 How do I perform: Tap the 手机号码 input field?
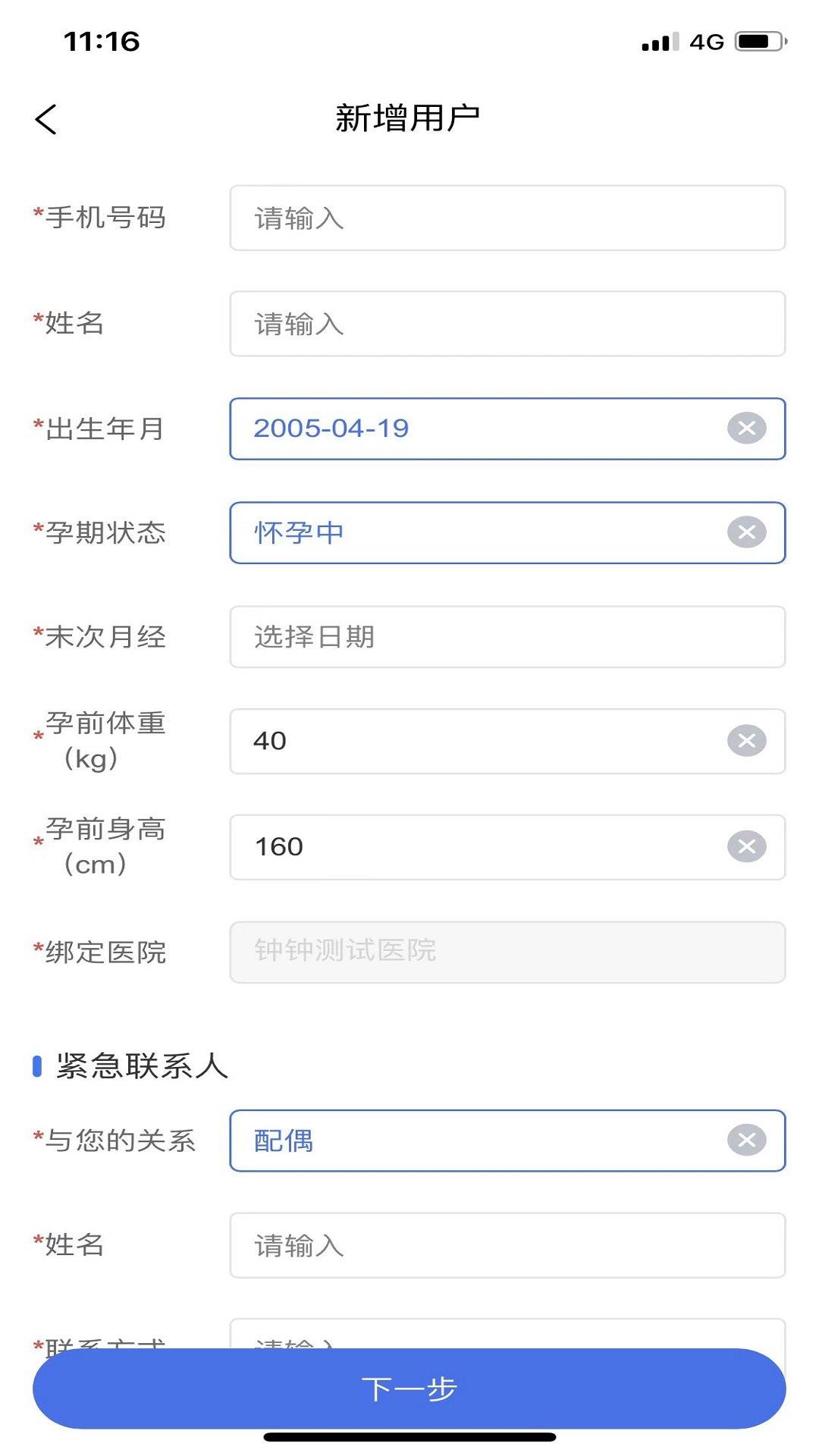(506, 219)
